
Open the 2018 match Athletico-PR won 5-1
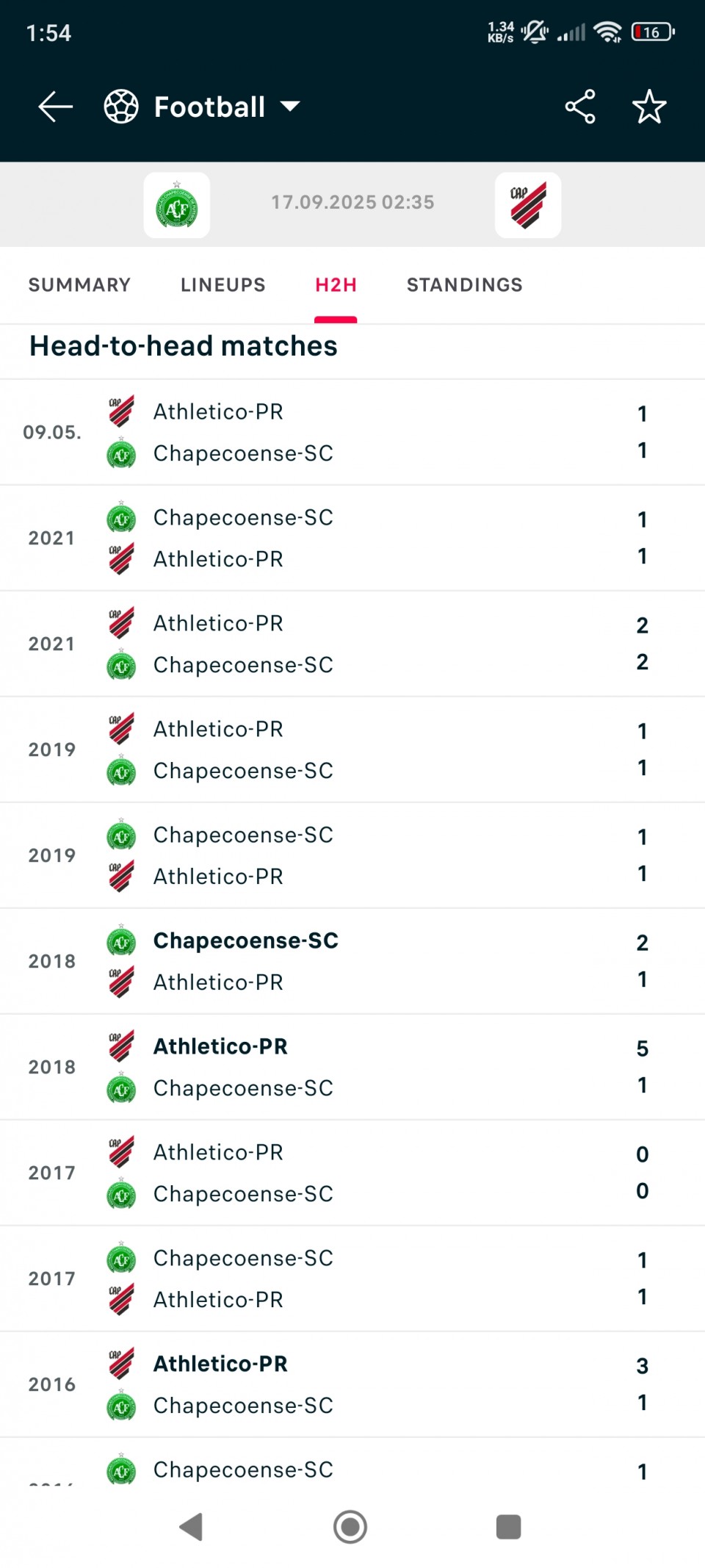pos(352,1067)
